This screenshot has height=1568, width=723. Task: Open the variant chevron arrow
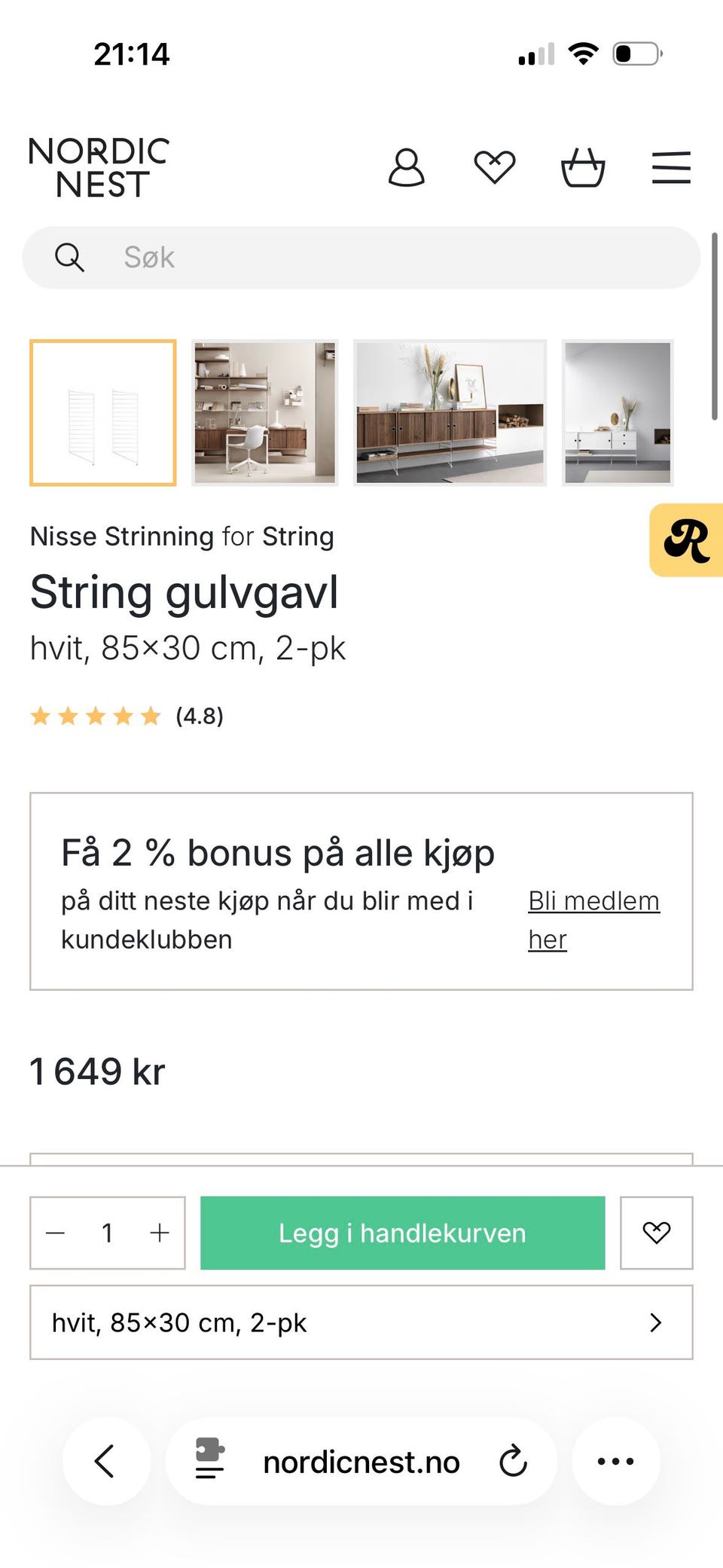click(x=654, y=1322)
